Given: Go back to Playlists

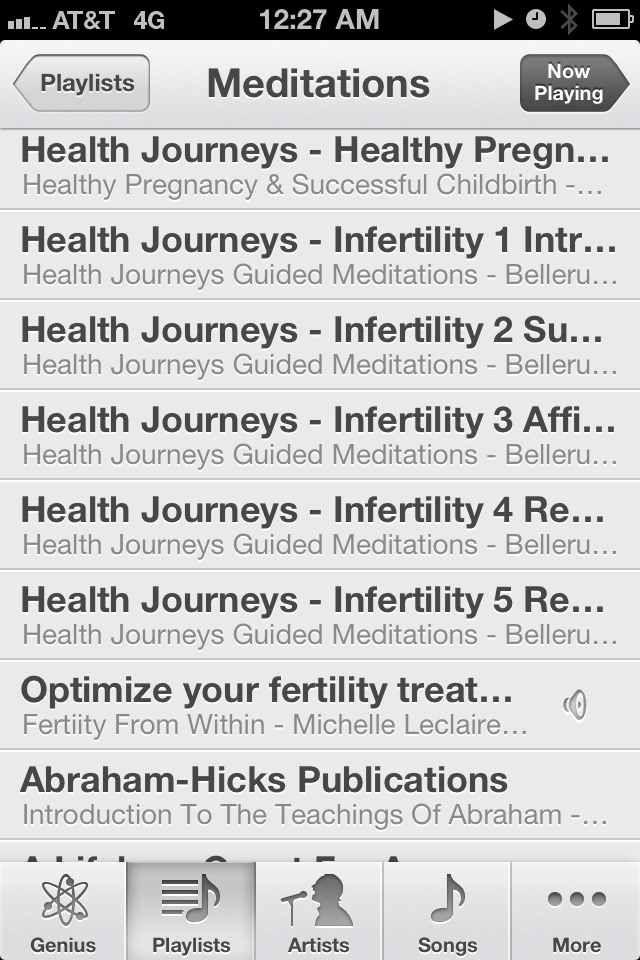Looking at the screenshot, I should coord(82,83).
